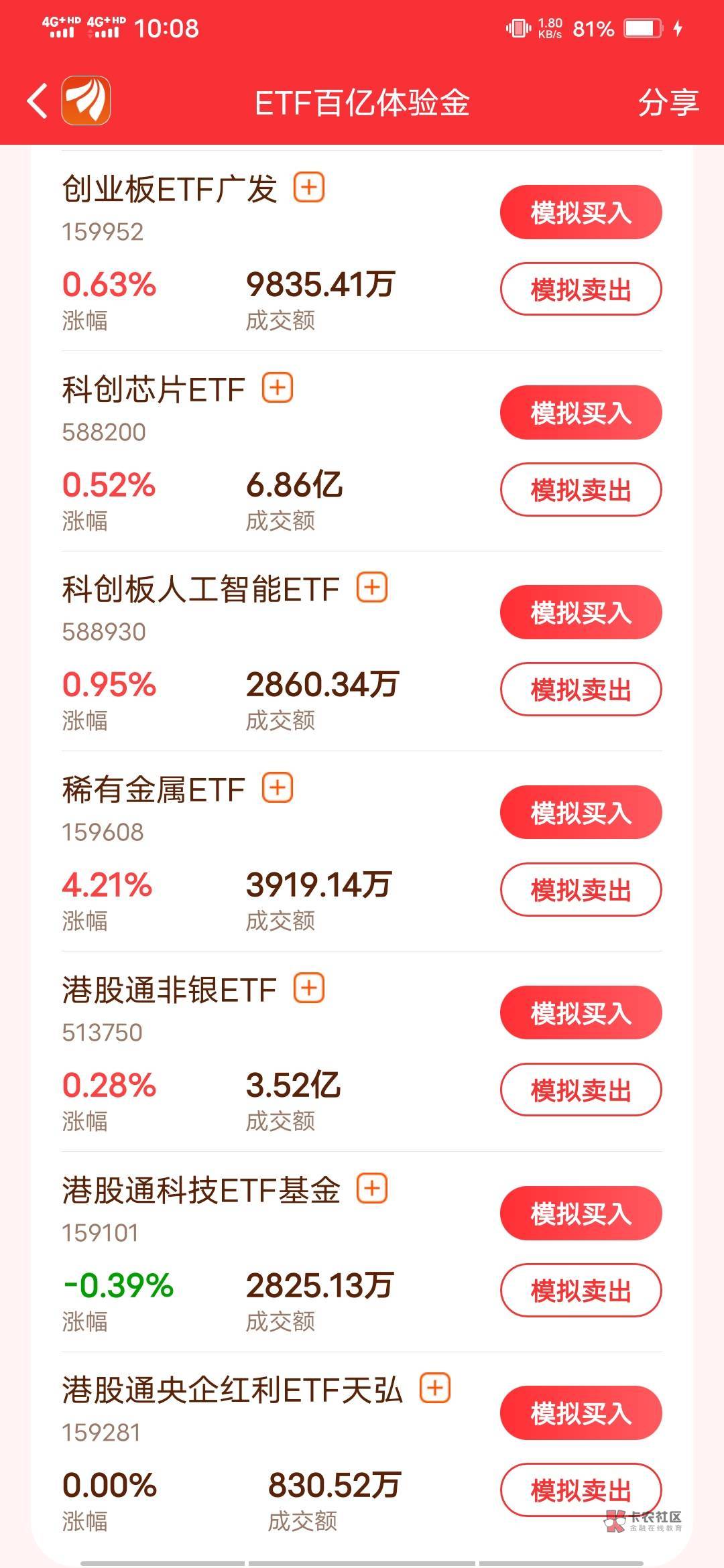Simulate selling 科创芯片ETF
The image size is (724, 1568).
coord(581,490)
